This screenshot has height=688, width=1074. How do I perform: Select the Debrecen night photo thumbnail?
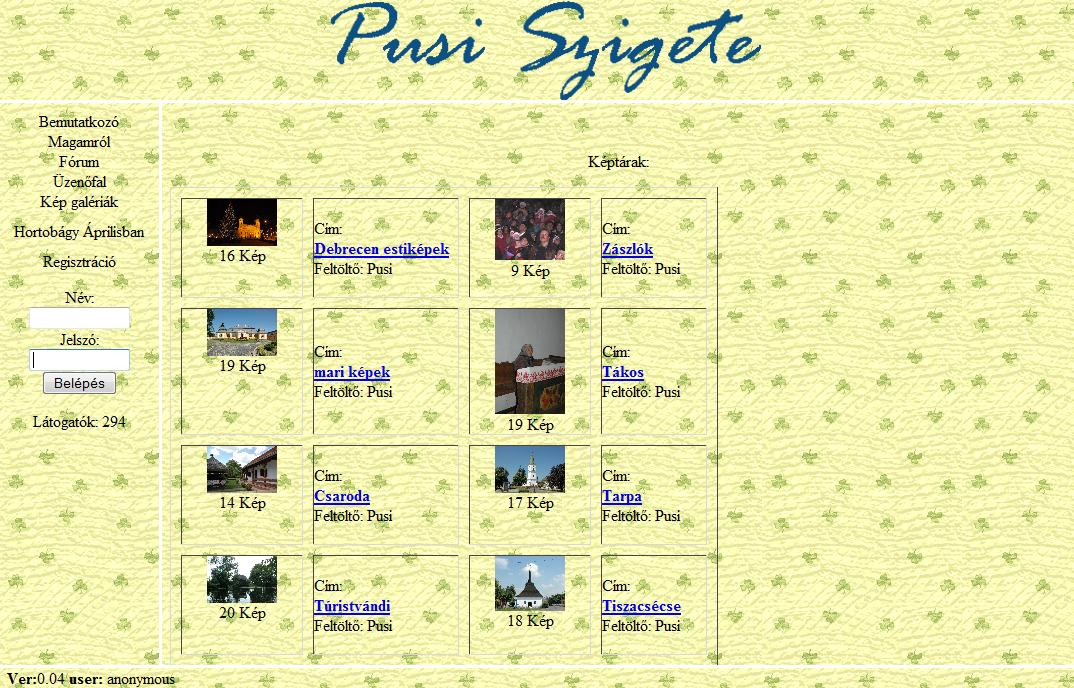(x=241, y=222)
